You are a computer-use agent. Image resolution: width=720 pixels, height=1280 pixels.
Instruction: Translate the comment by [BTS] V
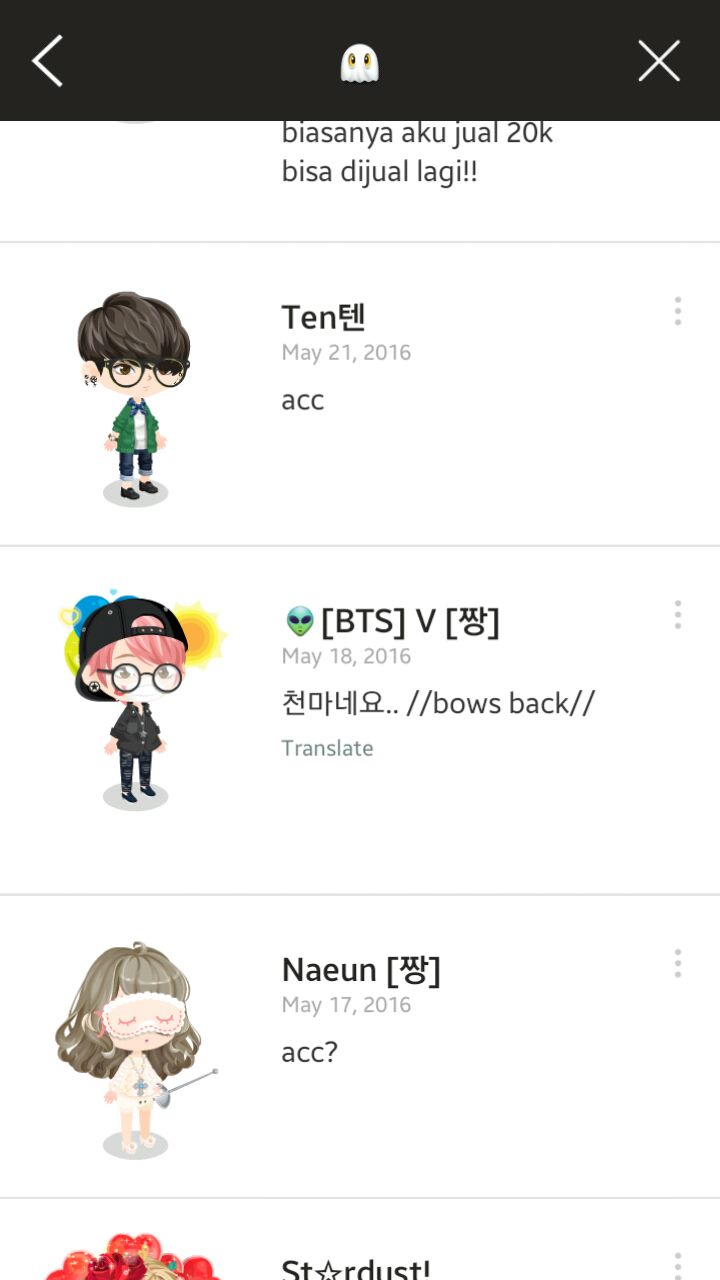(x=327, y=748)
